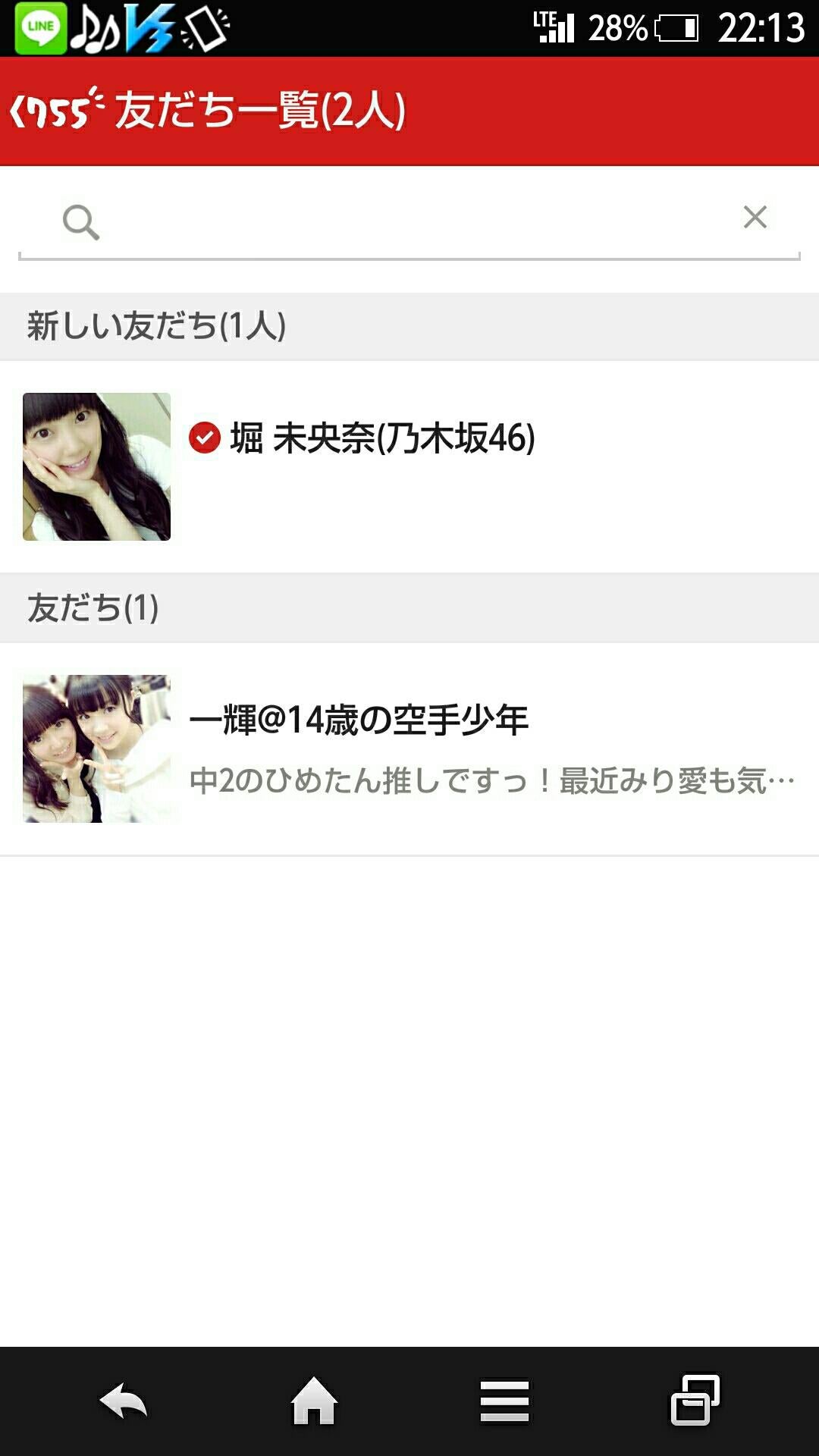Open 一輝@14歳の空手少年 friend entry
Image resolution: width=819 pixels, height=1456 pixels.
point(409,749)
